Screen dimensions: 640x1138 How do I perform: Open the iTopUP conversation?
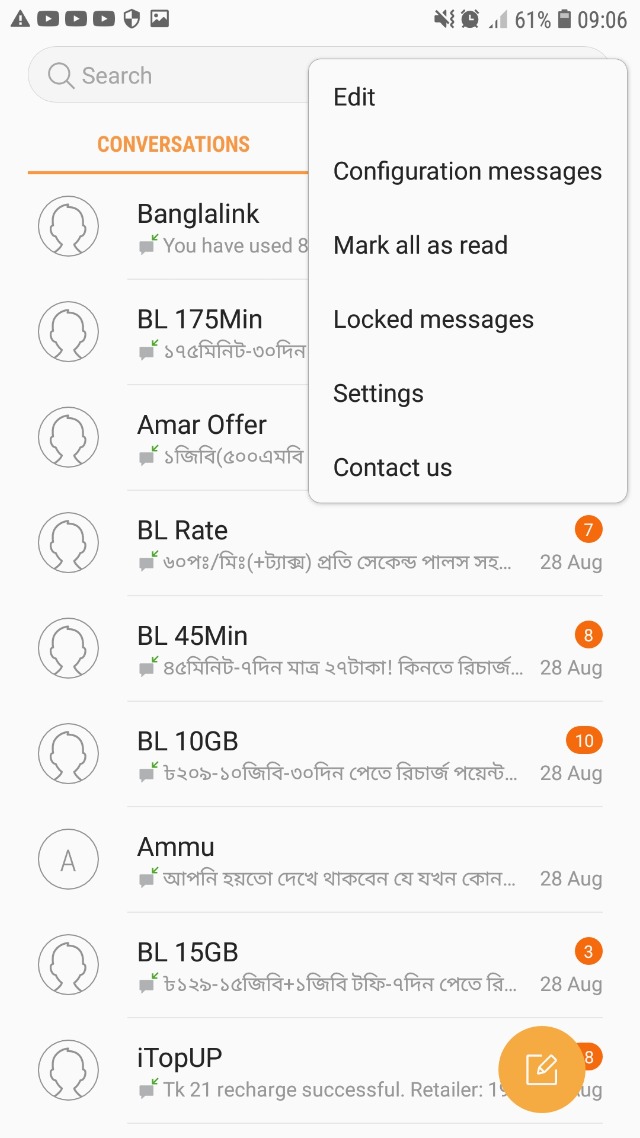[x=300, y=1071]
